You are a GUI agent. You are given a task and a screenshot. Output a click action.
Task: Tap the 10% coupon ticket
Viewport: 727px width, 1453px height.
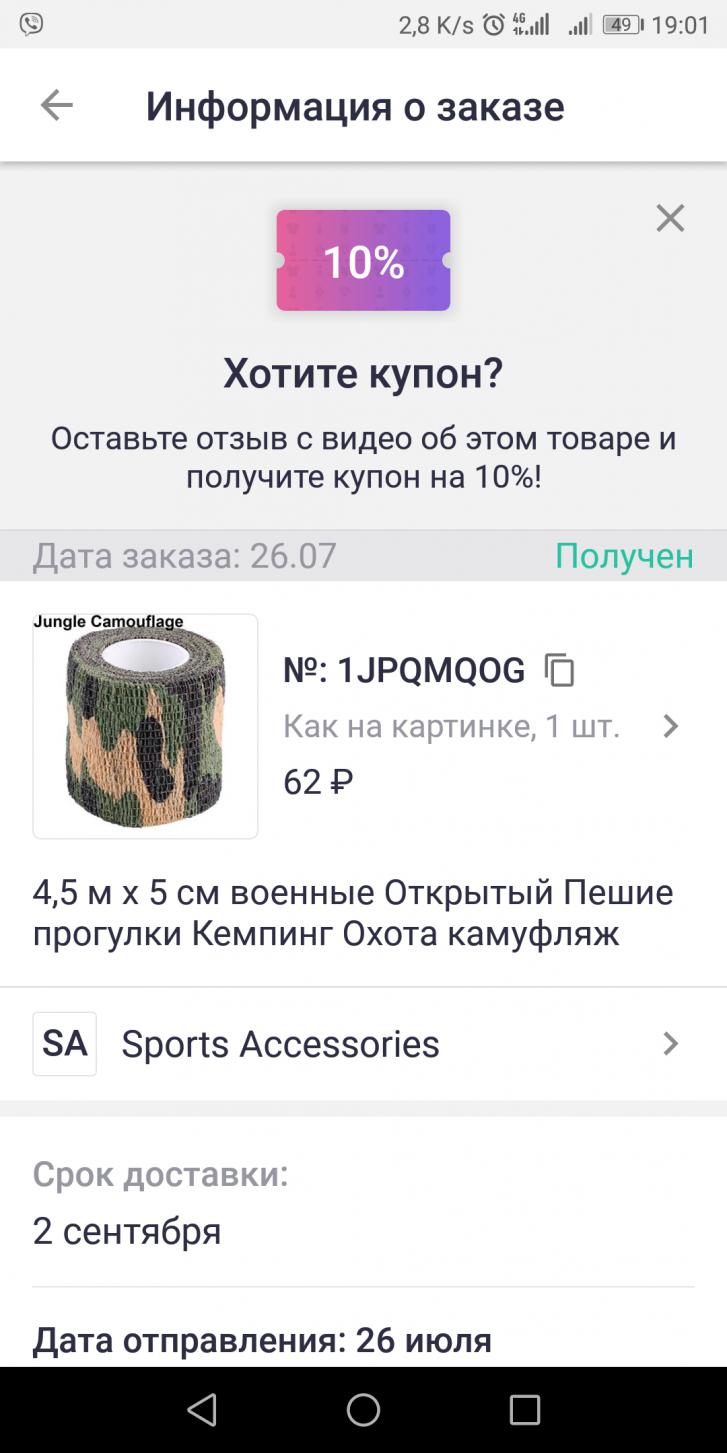click(x=363, y=261)
